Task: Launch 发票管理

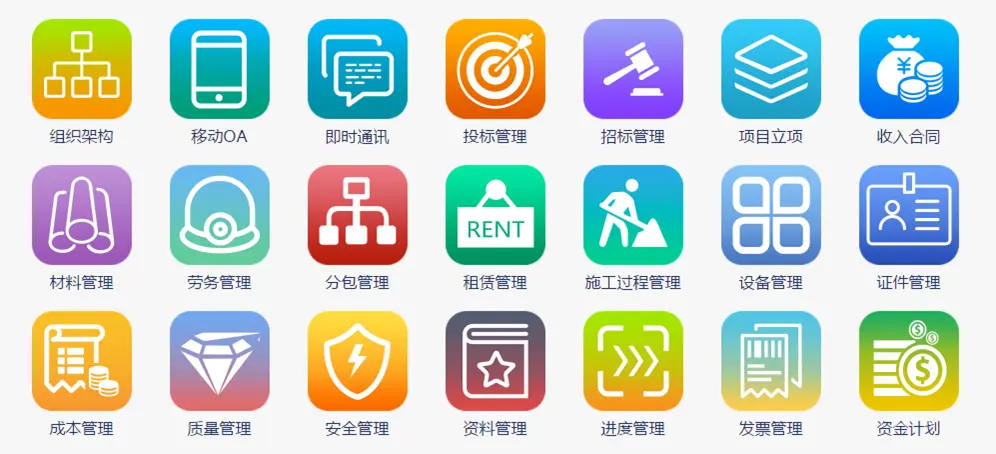Action: click(771, 361)
